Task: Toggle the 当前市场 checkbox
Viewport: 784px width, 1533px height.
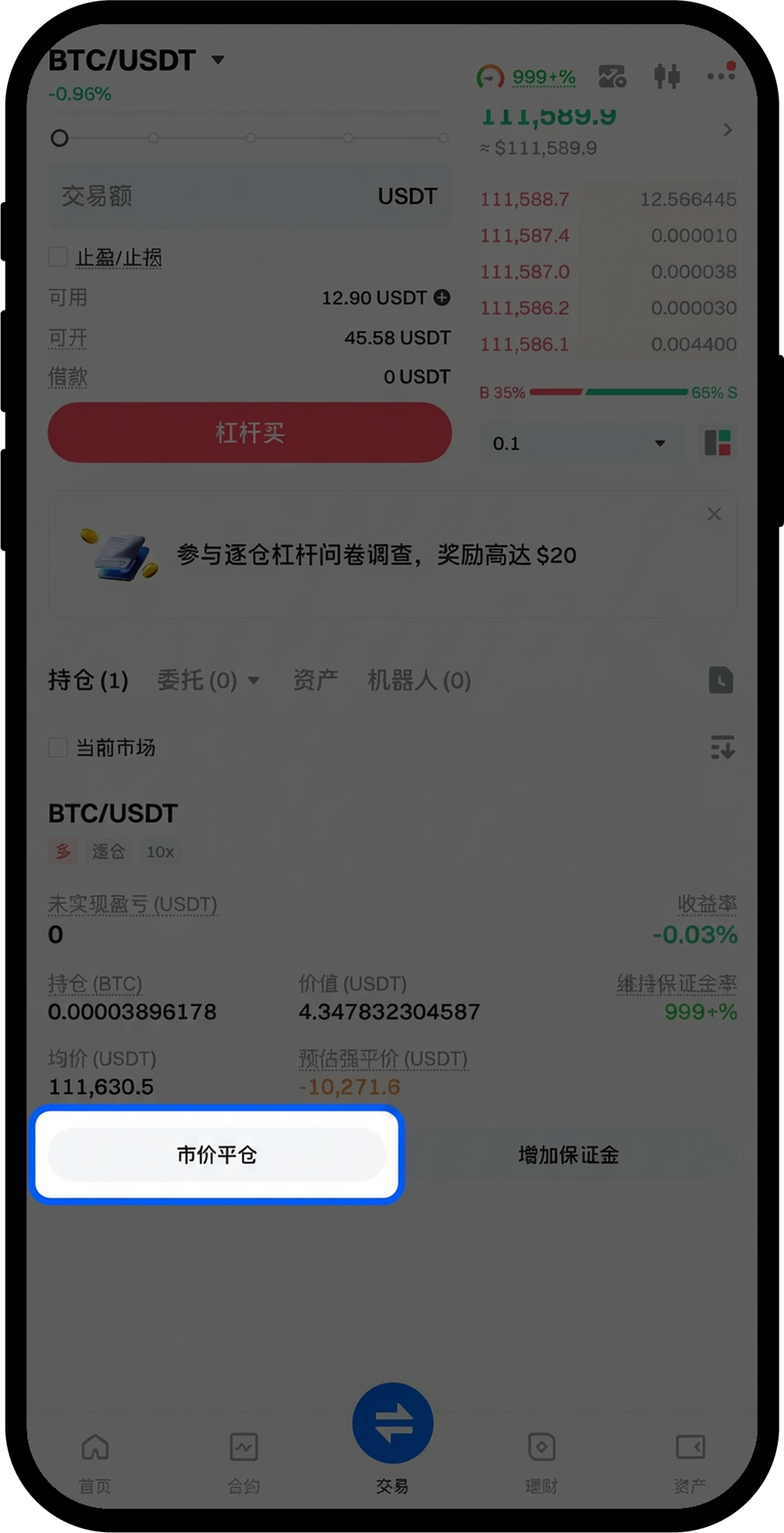Action: coord(58,747)
